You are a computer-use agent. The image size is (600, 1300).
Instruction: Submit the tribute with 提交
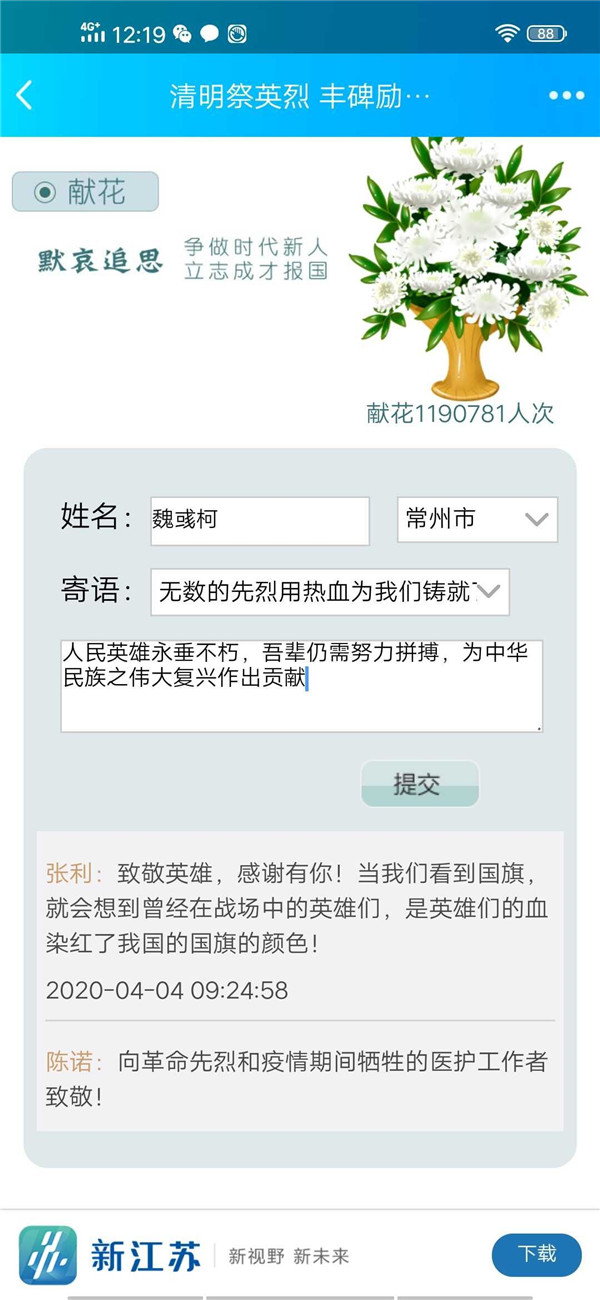pyautogui.click(x=419, y=784)
